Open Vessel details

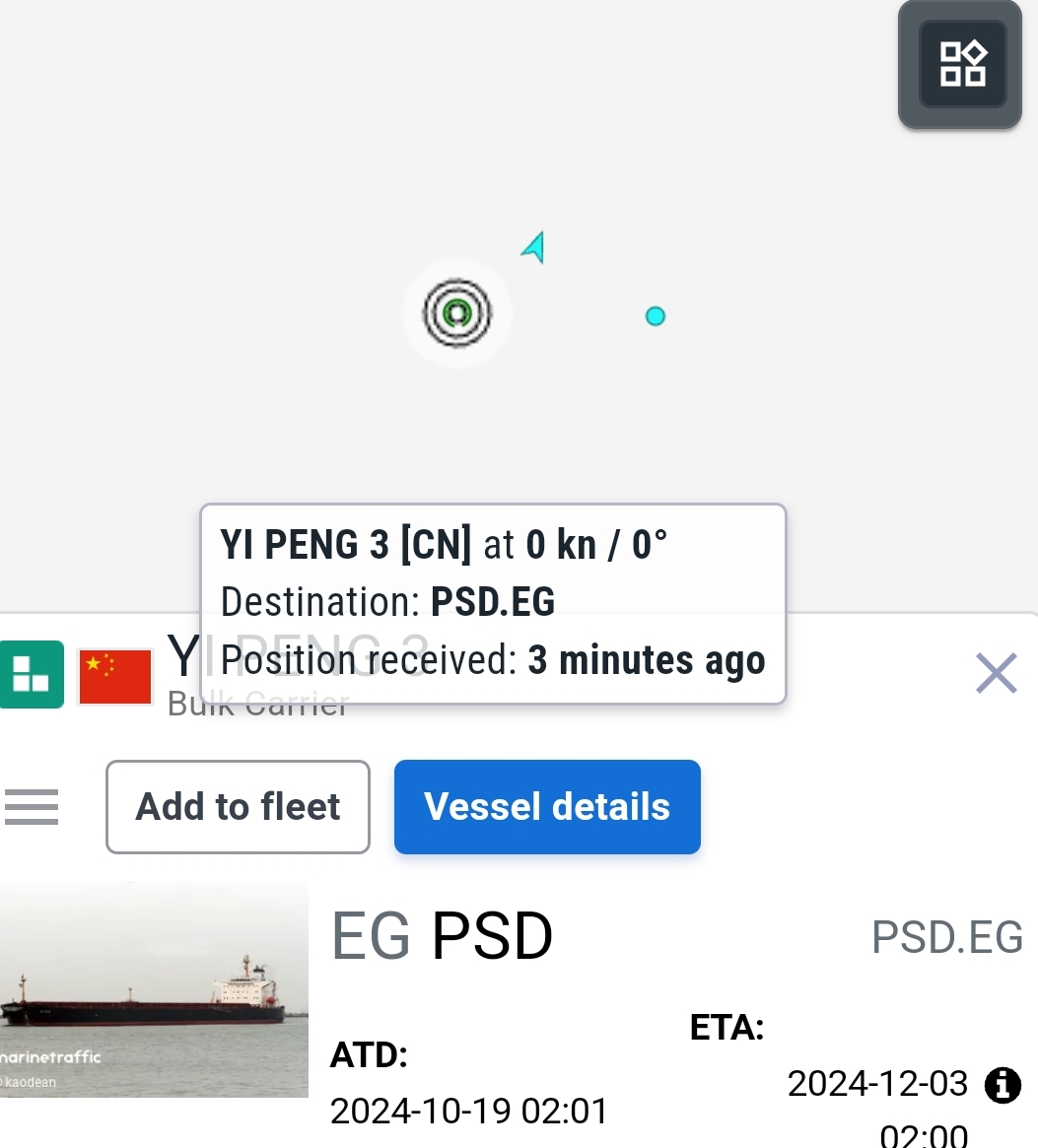click(x=547, y=807)
